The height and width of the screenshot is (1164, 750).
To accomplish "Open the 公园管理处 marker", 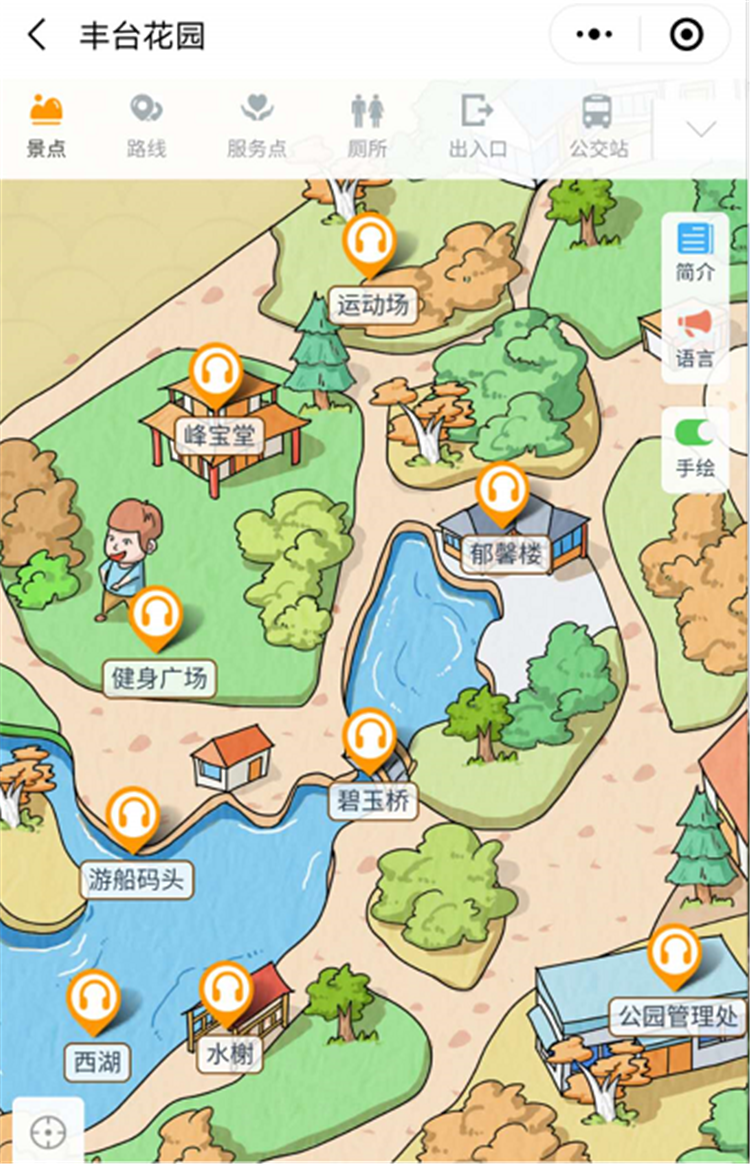I will pyautogui.click(x=674, y=956).
